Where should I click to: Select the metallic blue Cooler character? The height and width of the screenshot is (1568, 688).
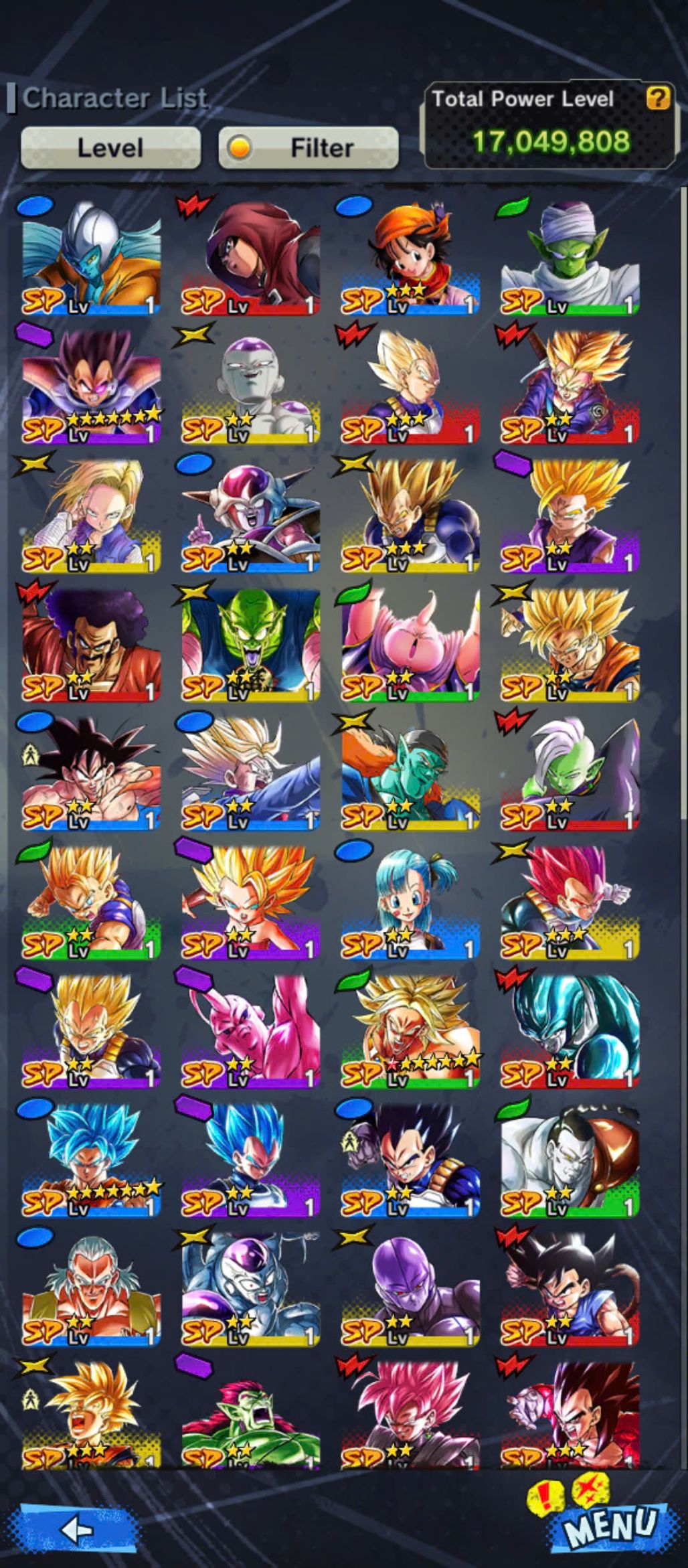(x=570, y=1030)
